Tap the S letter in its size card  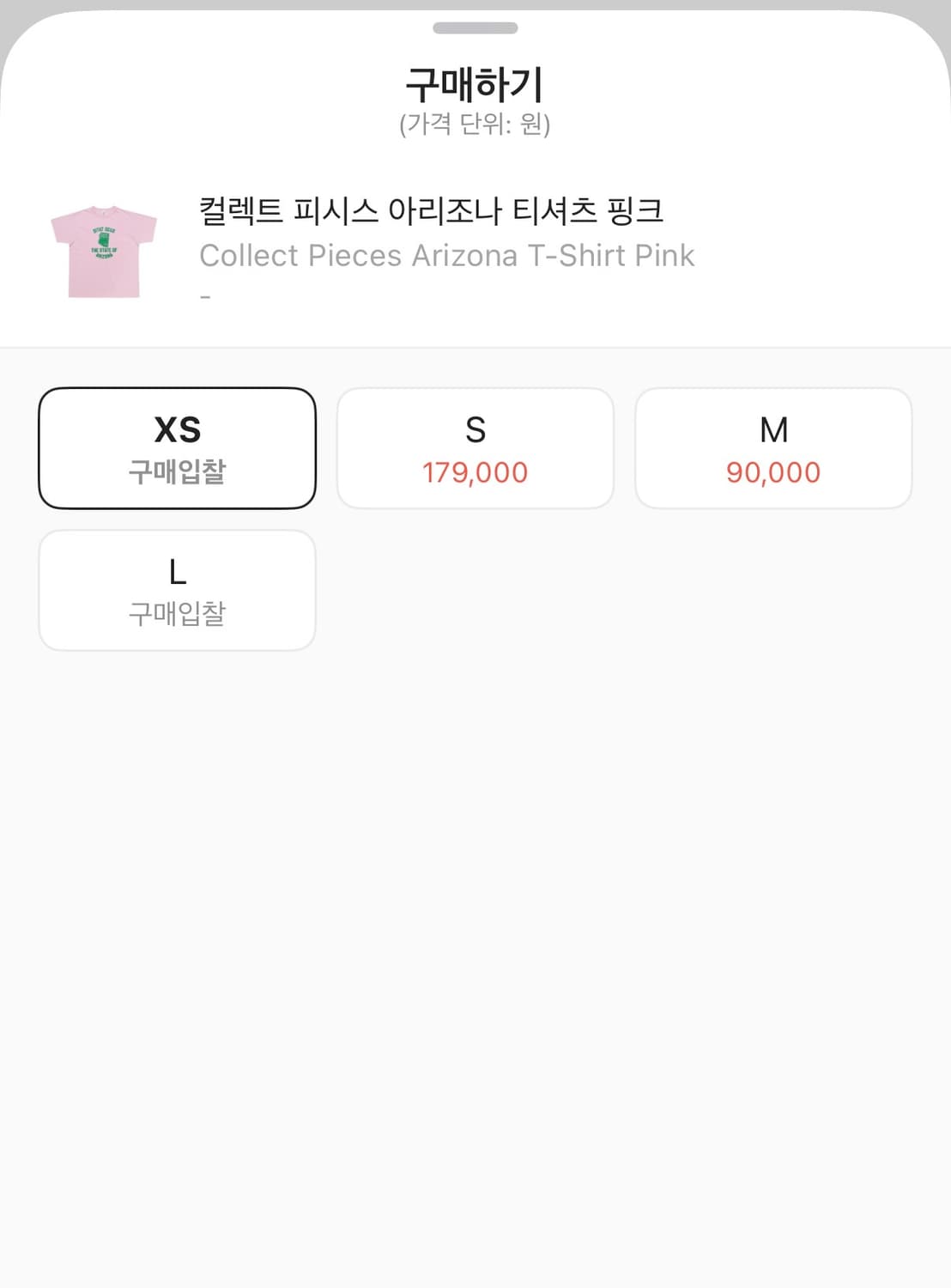pyautogui.click(x=475, y=430)
